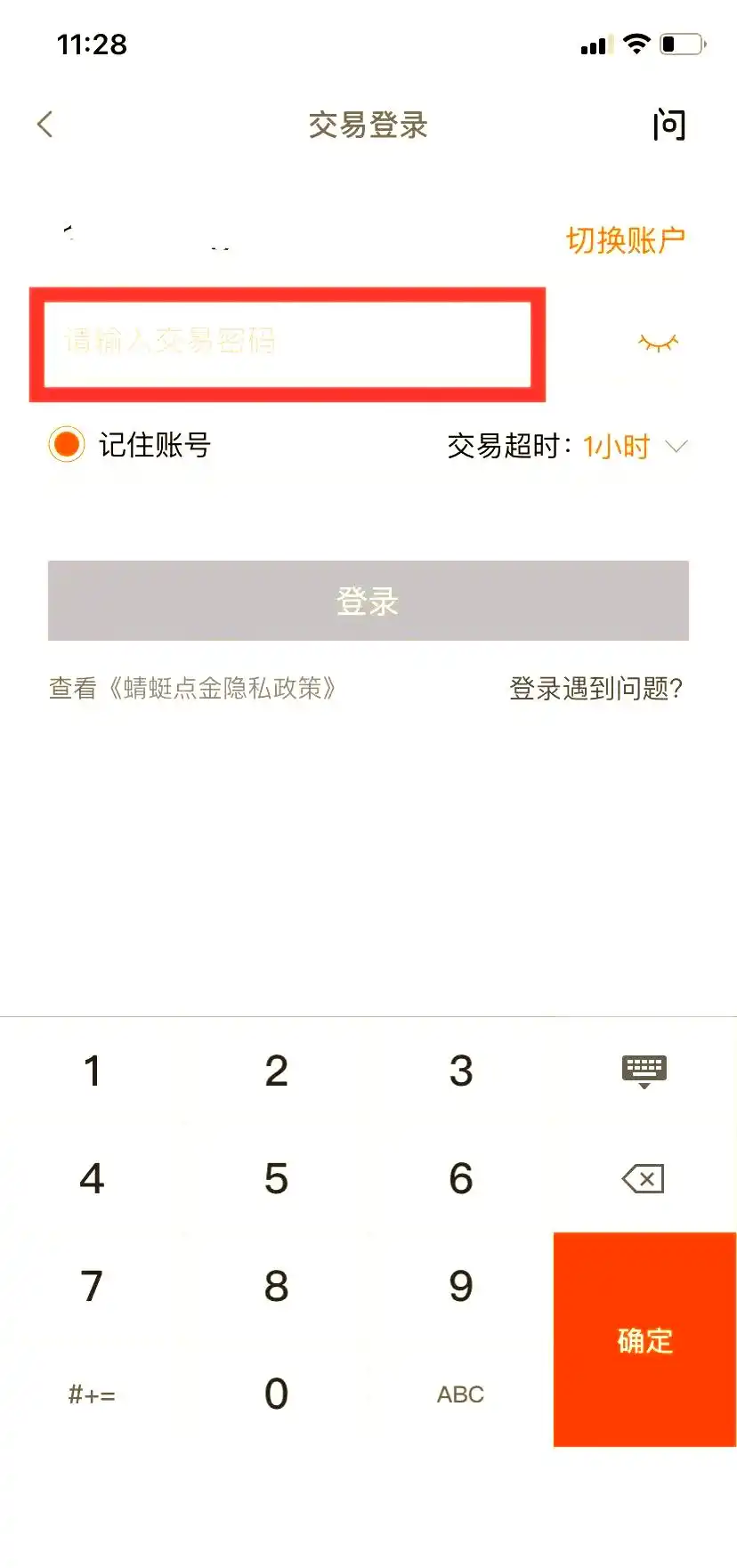737x1568 pixels.
Task: Open 登录遇到问题? help link
Action: tap(595, 688)
